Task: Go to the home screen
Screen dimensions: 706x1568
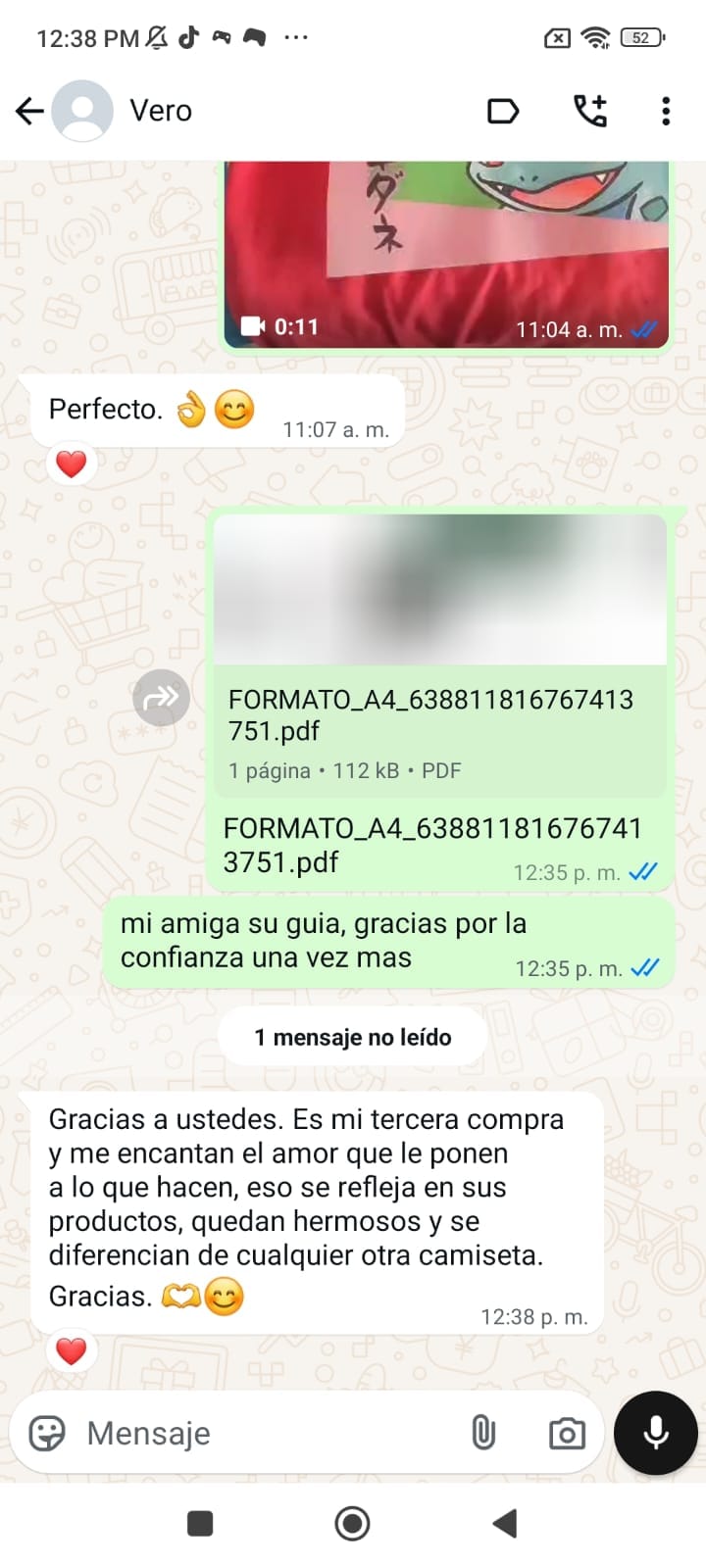Action: point(352,1523)
